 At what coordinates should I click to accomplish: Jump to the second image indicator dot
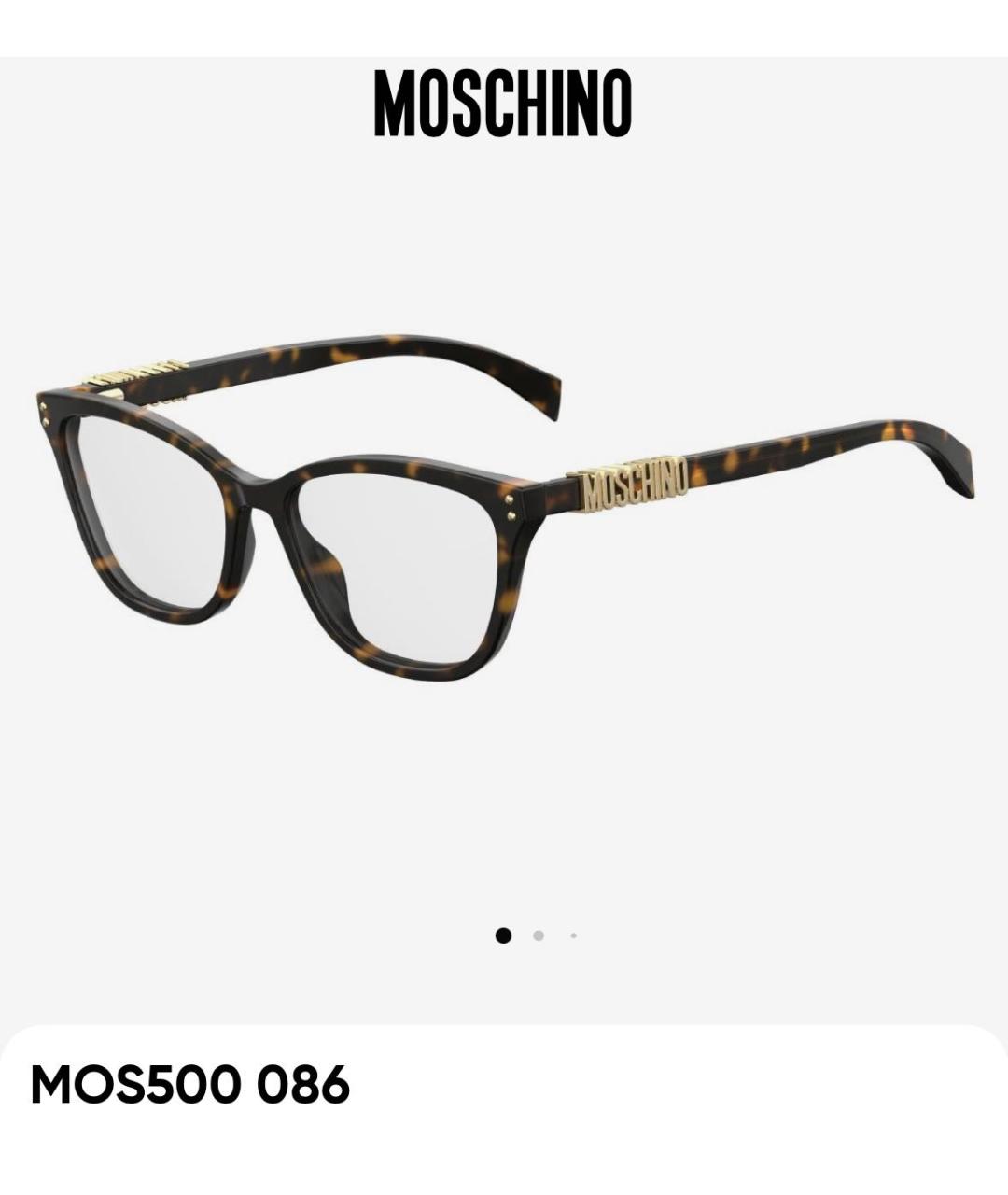click(539, 935)
